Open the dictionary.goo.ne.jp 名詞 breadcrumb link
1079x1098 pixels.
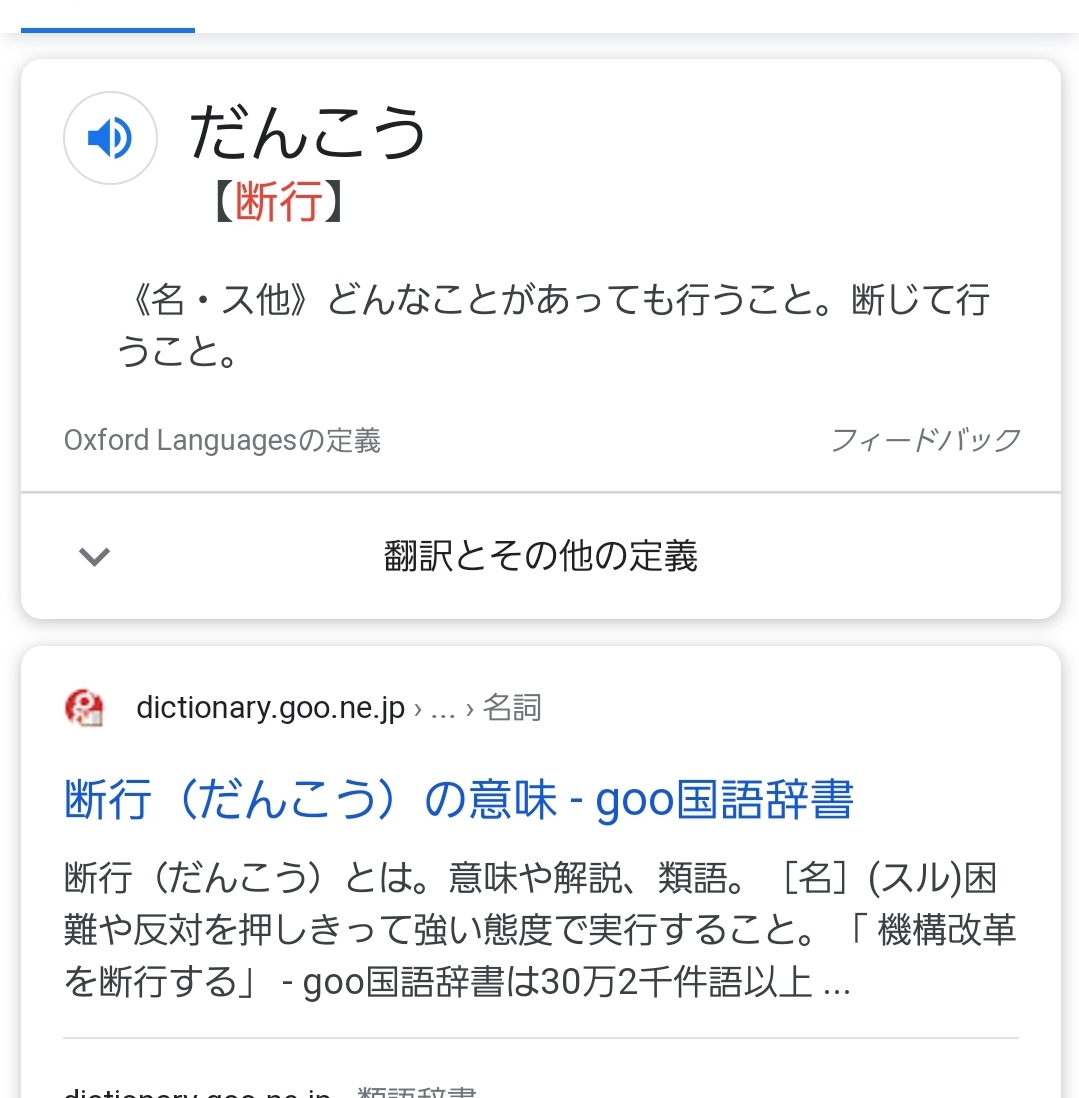338,709
